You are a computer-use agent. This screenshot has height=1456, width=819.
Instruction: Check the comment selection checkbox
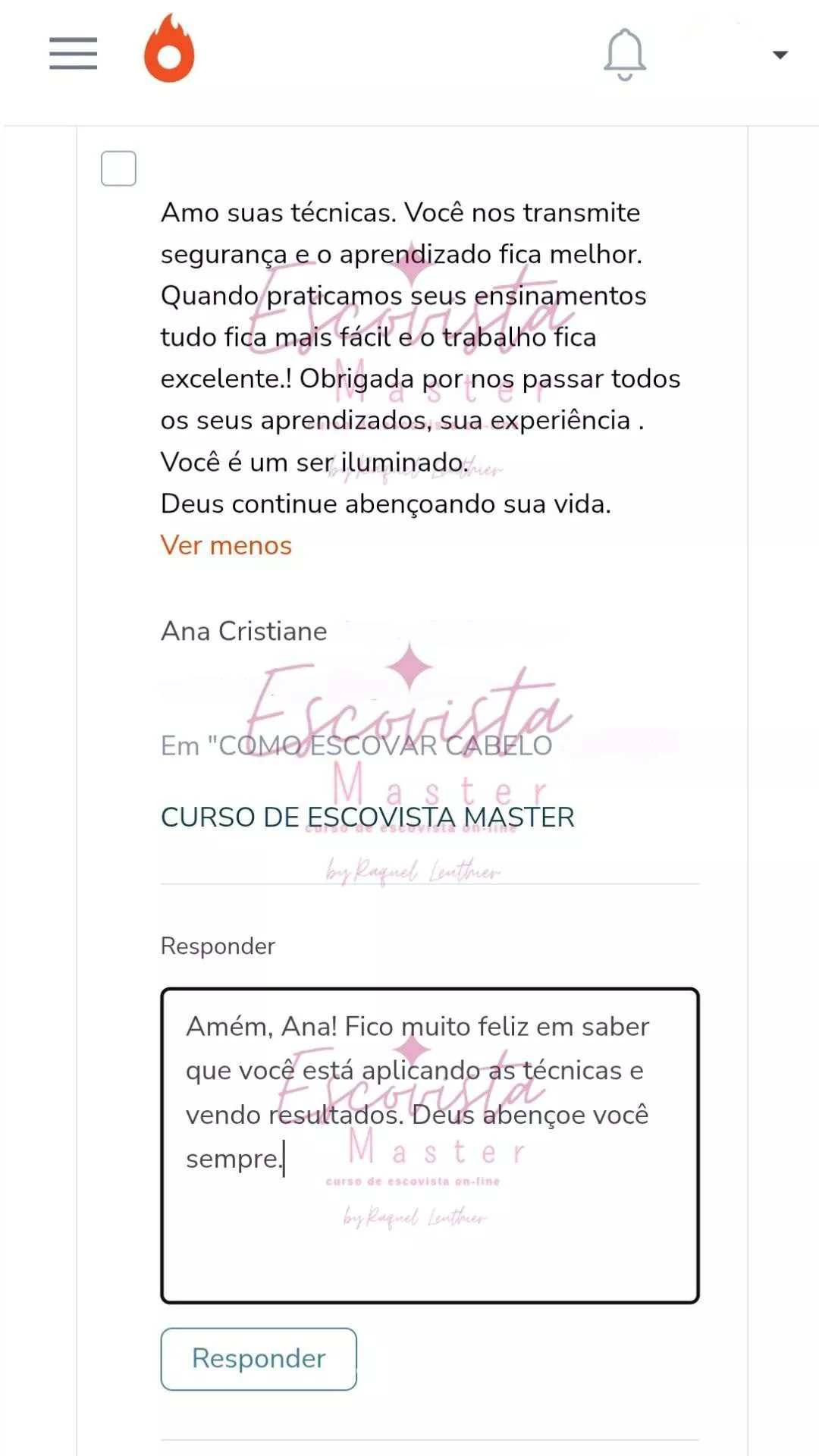point(118,168)
